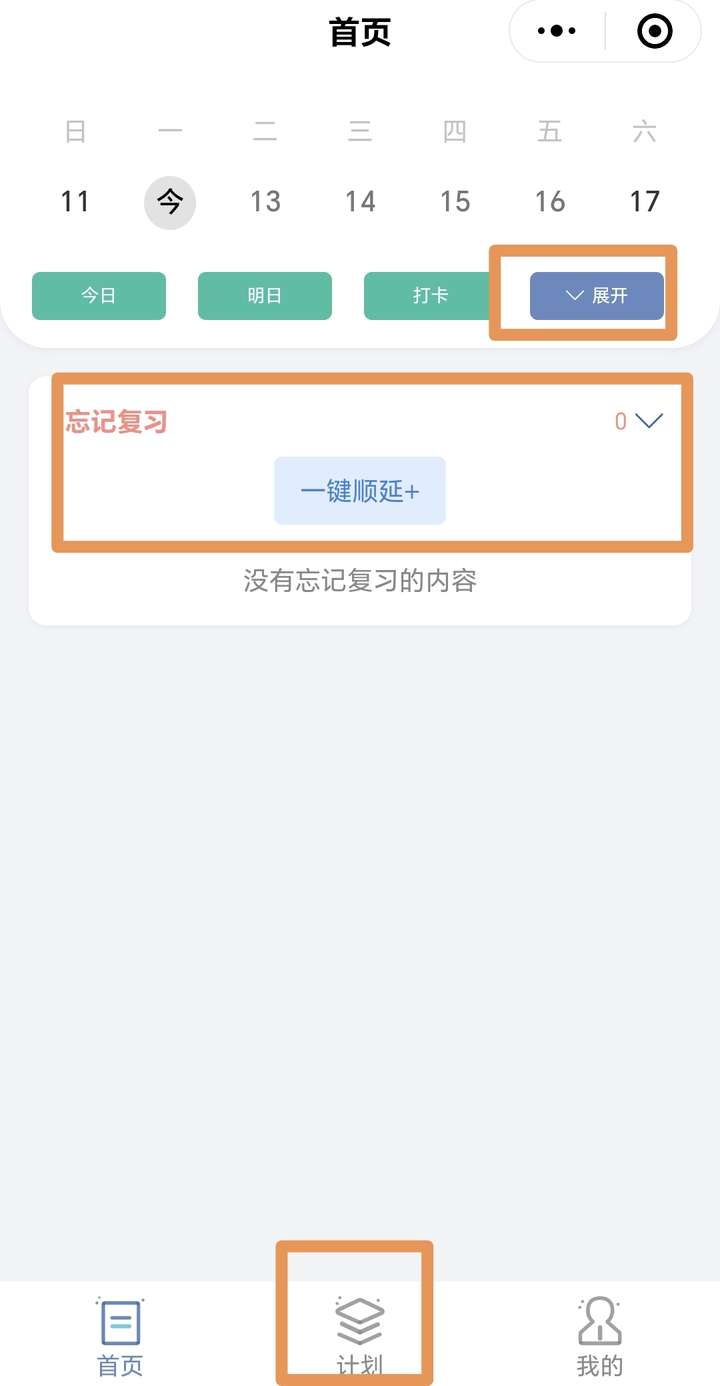720x1386 pixels.
Task: Select today's date marked 今
Action: (x=170, y=202)
